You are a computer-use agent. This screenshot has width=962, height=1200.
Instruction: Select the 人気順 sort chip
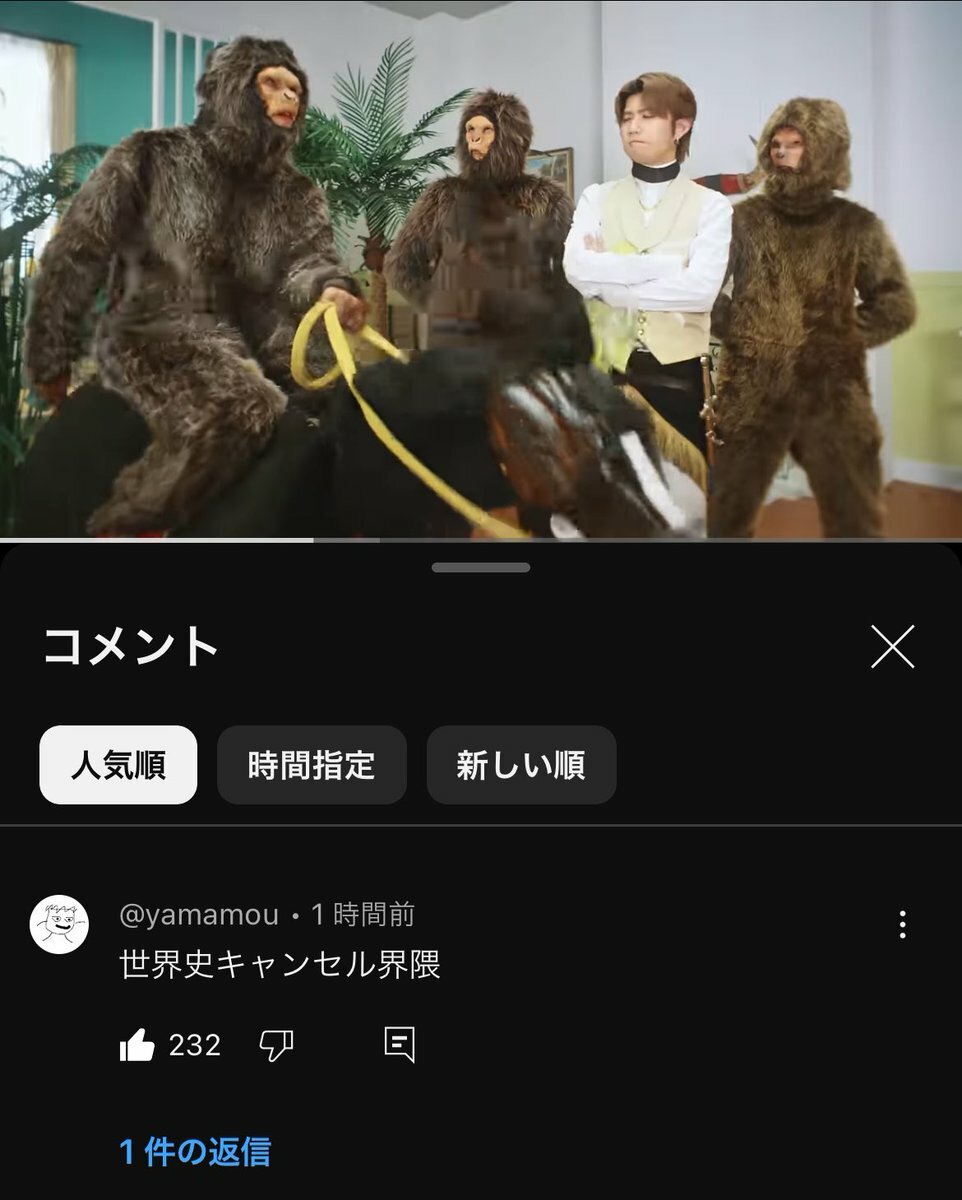pyautogui.click(x=118, y=765)
